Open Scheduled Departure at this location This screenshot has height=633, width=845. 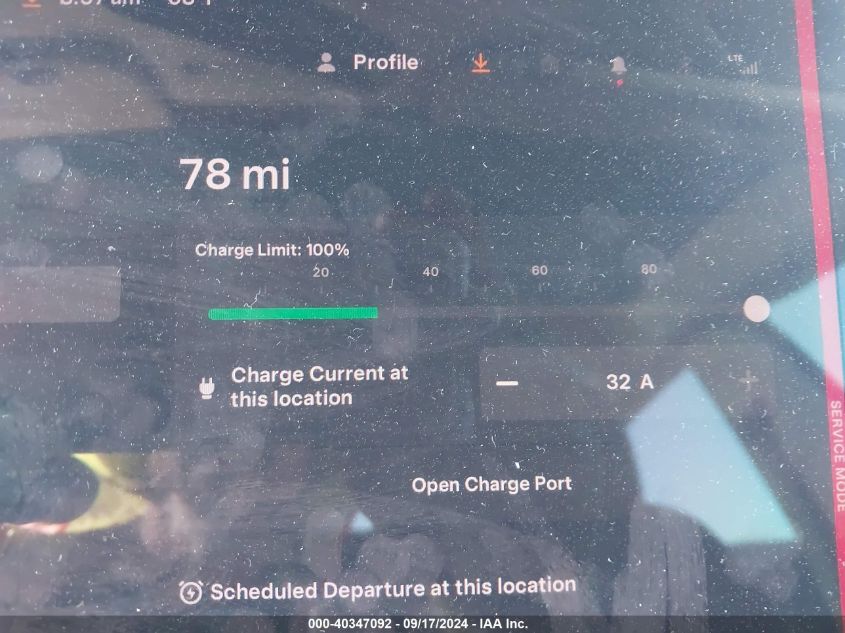coord(378,590)
